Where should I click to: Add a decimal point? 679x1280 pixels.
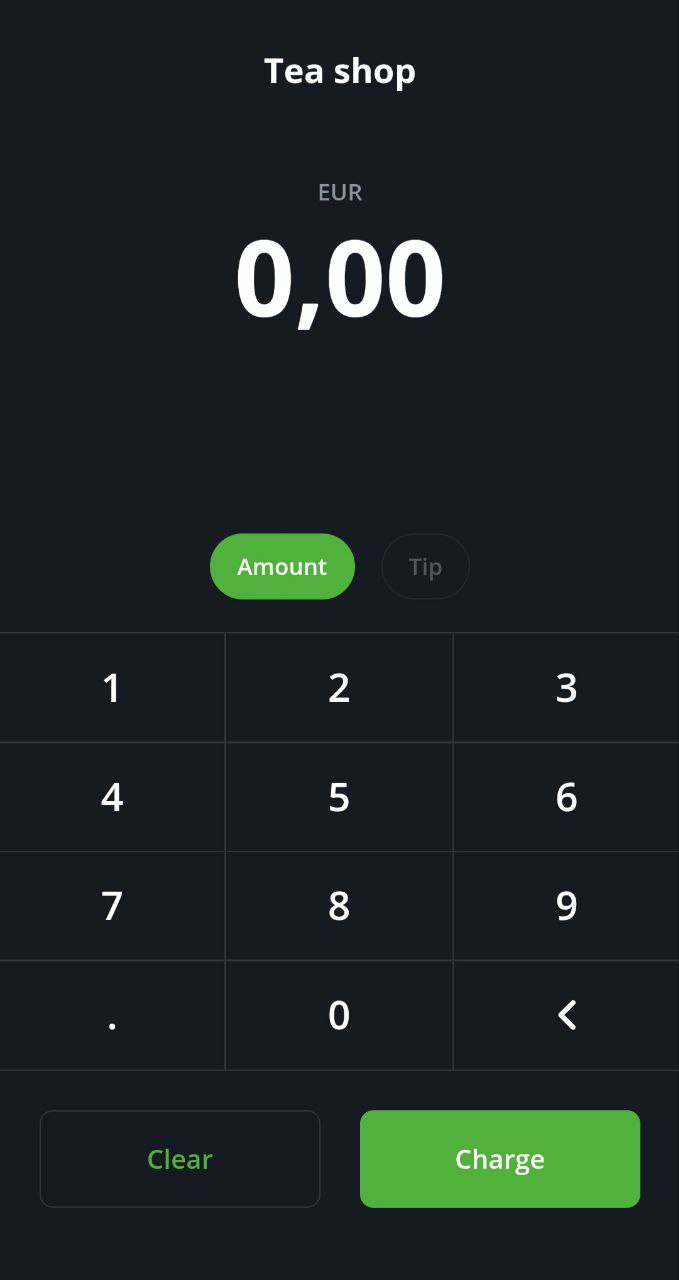[x=112, y=1016]
